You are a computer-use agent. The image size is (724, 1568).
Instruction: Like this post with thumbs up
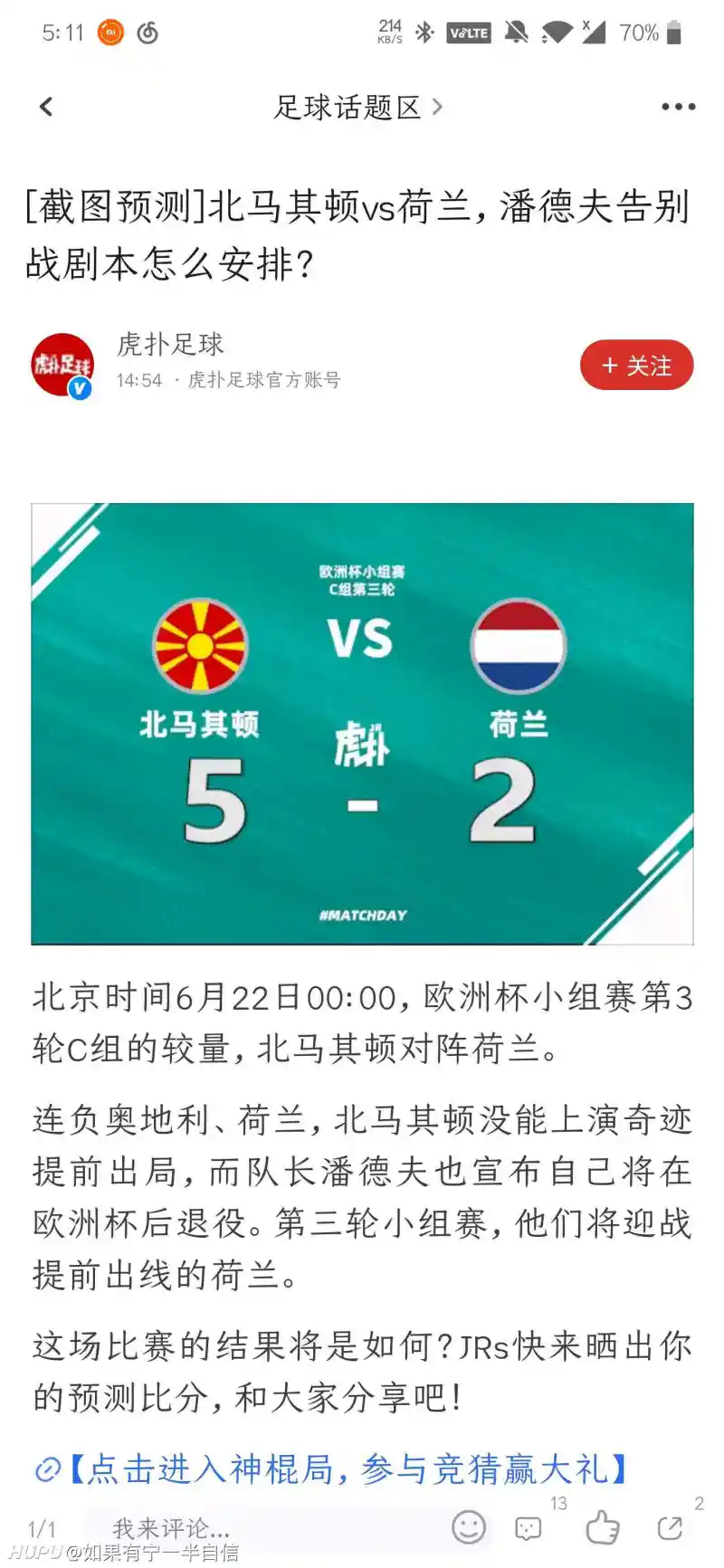click(602, 1528)
